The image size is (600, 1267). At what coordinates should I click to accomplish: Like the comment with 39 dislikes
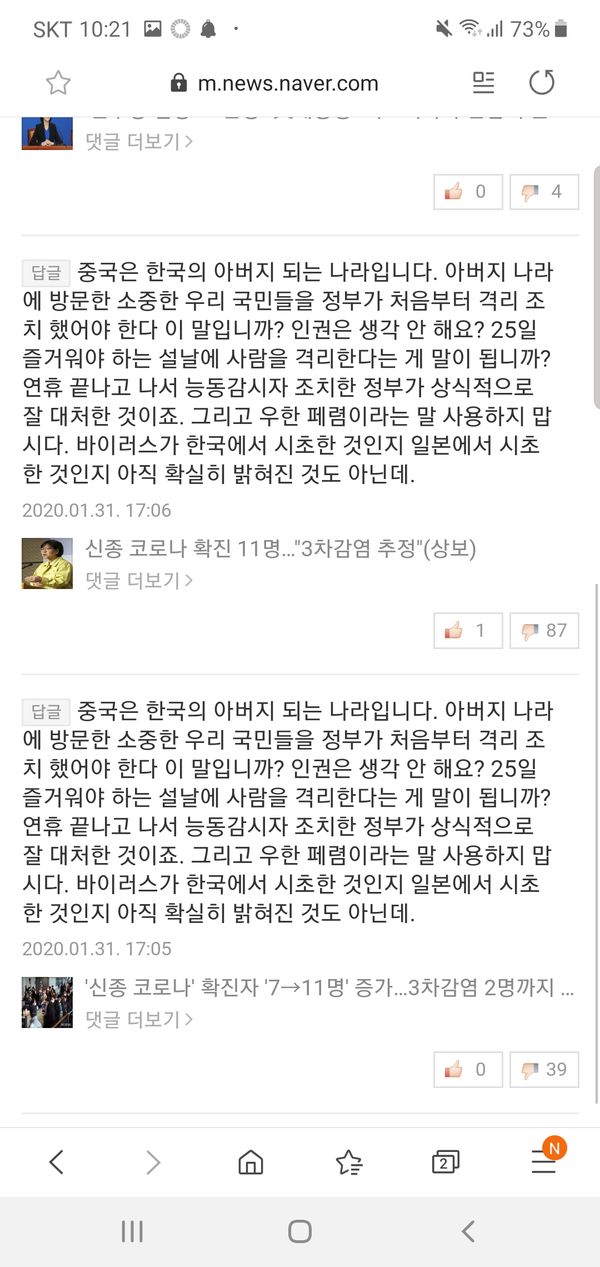[468, 1069]
